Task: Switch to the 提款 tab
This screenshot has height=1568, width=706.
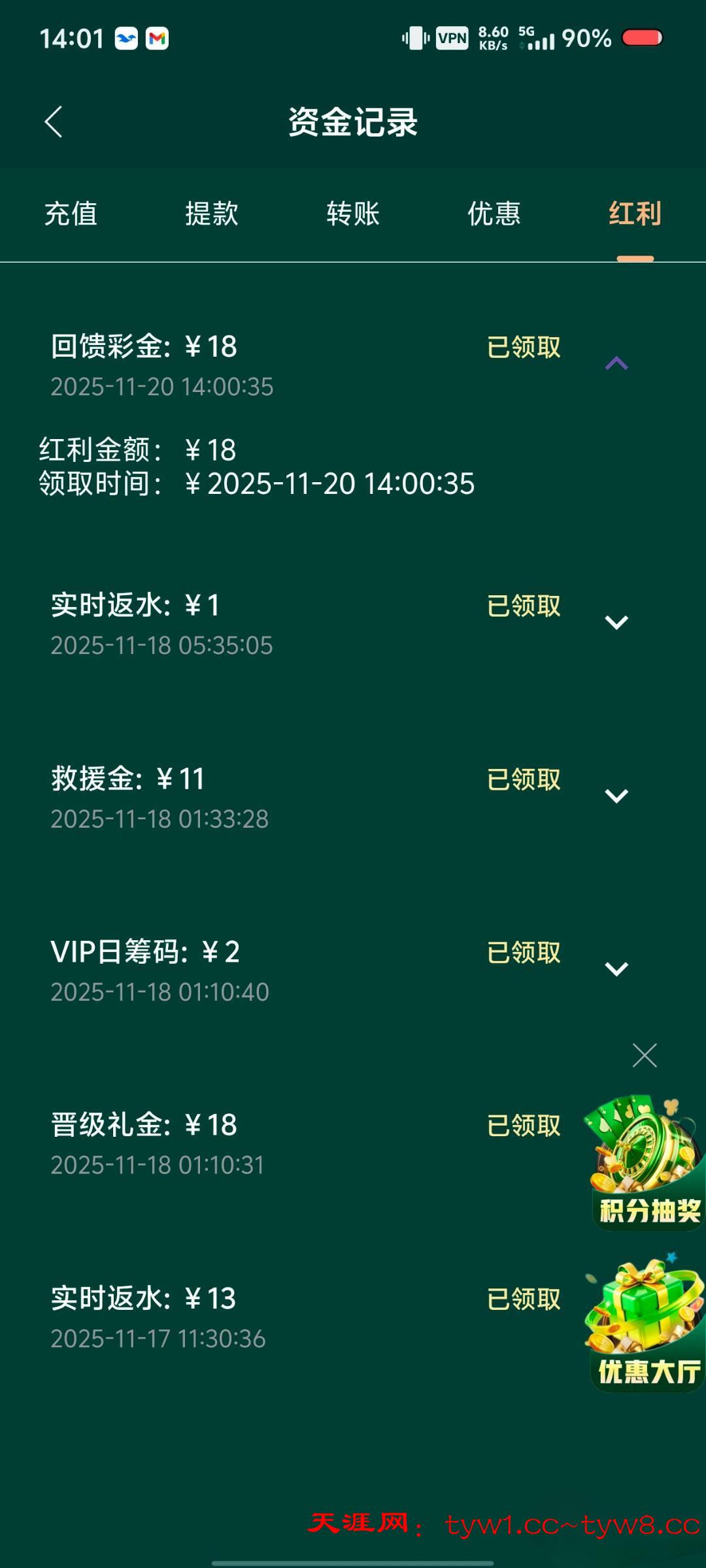Action: [212, 214]
